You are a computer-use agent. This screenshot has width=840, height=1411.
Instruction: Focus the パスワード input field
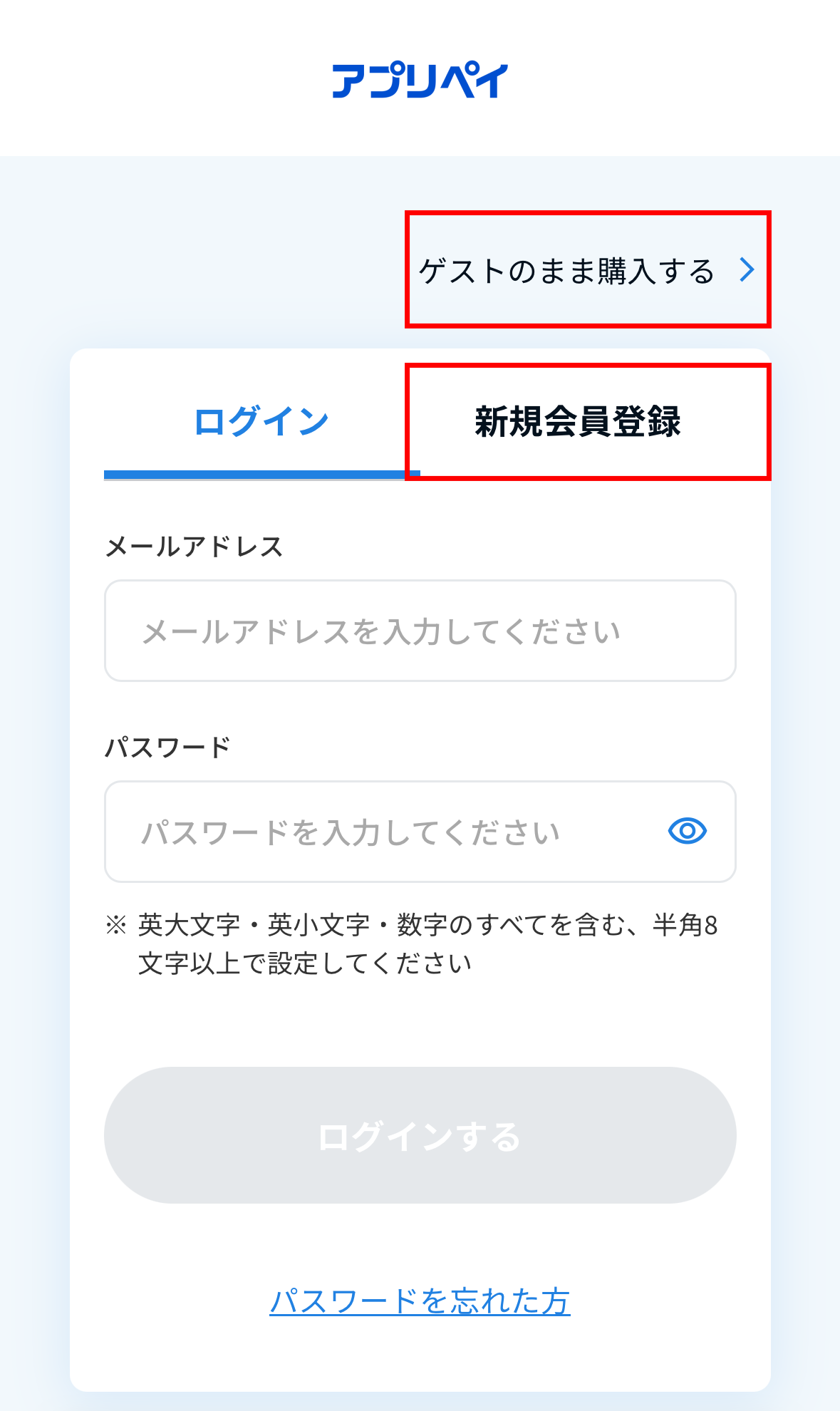[x=420, y=832]
